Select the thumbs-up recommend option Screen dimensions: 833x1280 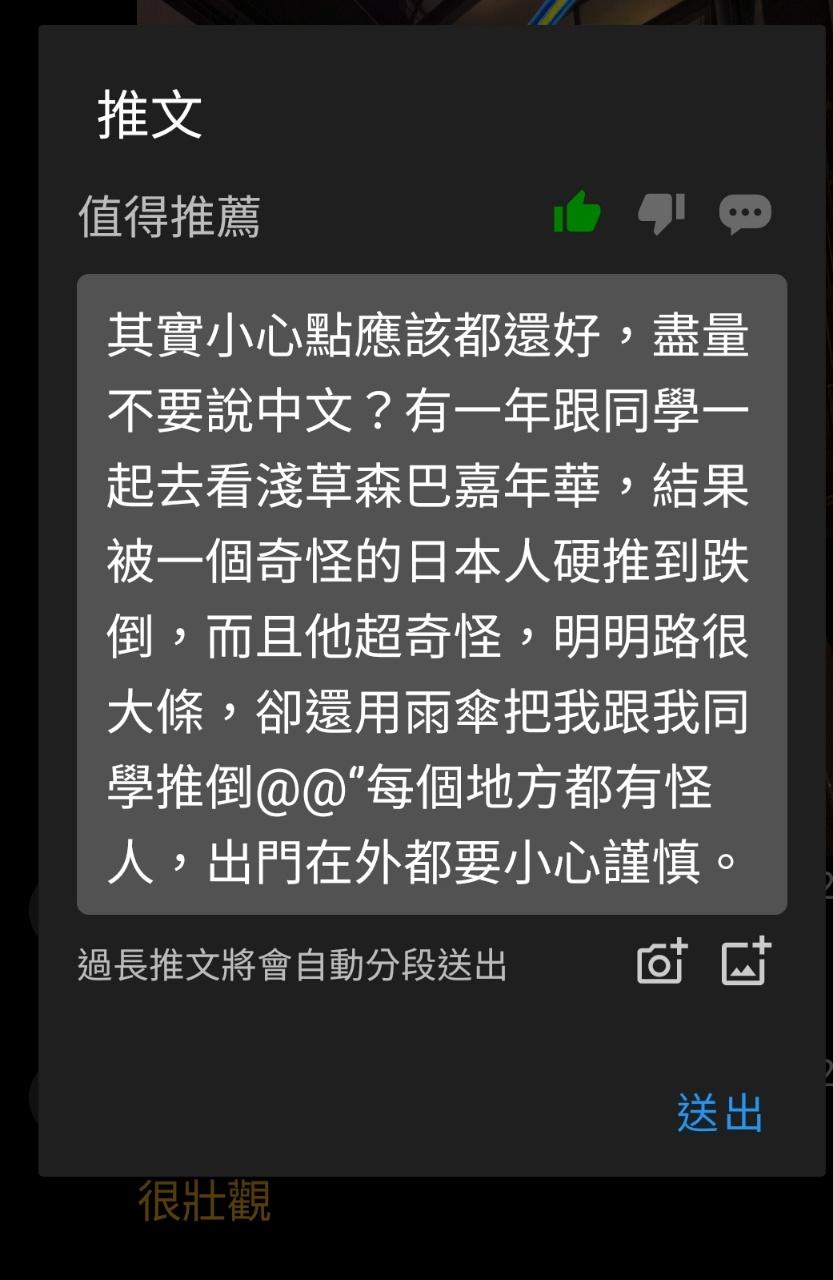point(577,213)
